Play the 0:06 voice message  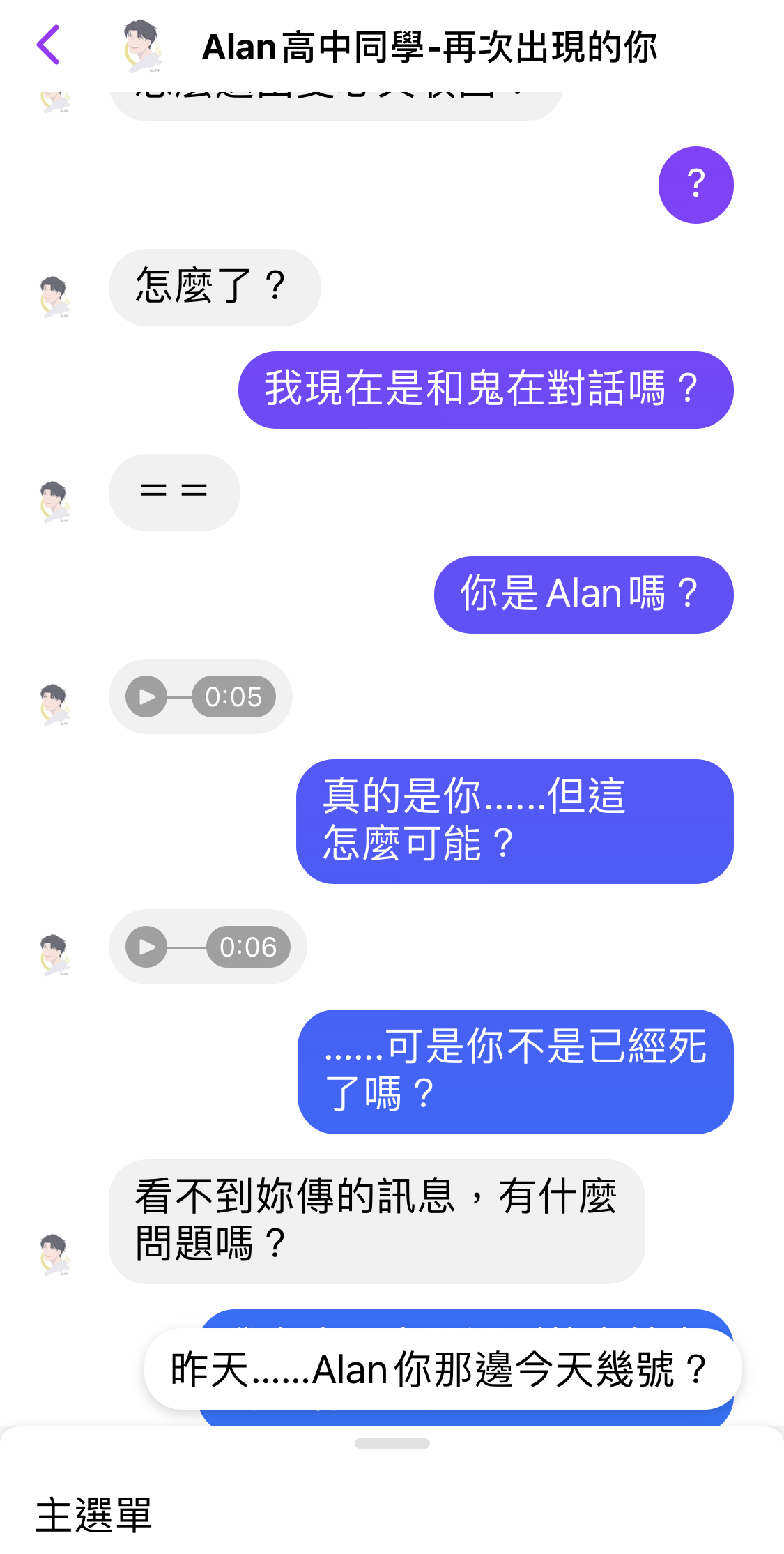(x=146, y=947)
